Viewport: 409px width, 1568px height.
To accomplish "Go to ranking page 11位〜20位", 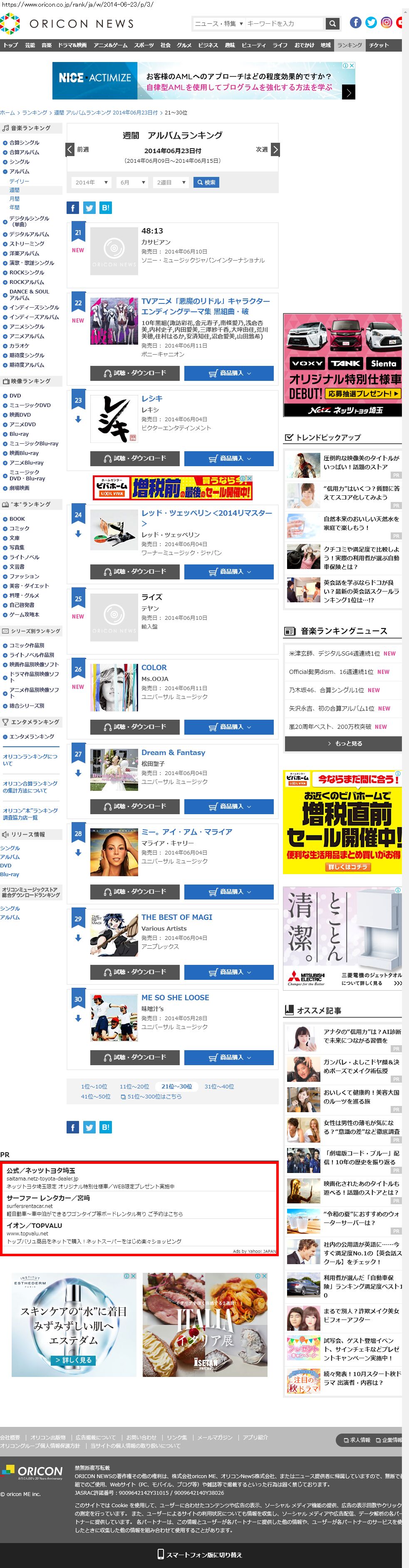I will pyautogui.click(x=134, y=1086).
